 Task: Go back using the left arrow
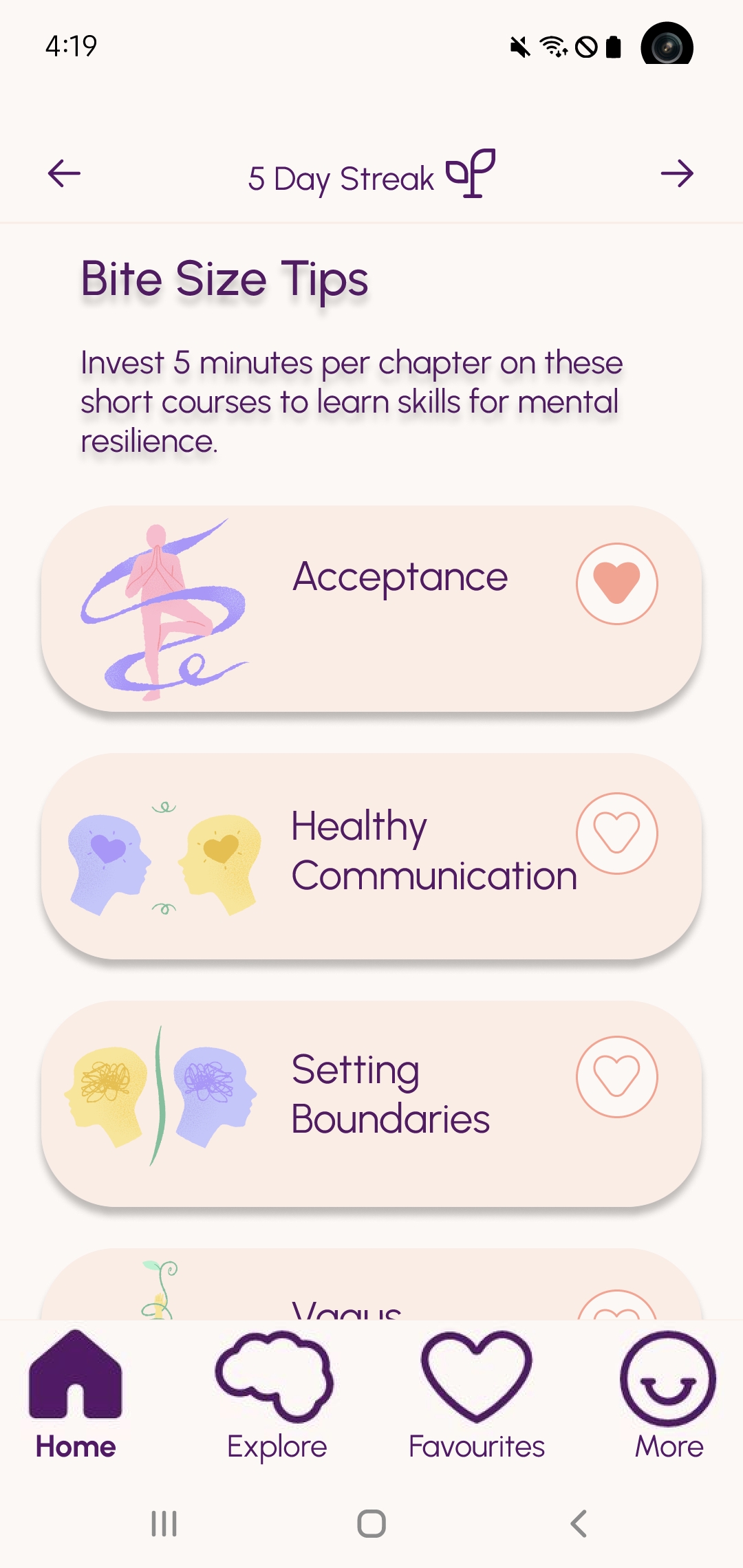64,173
